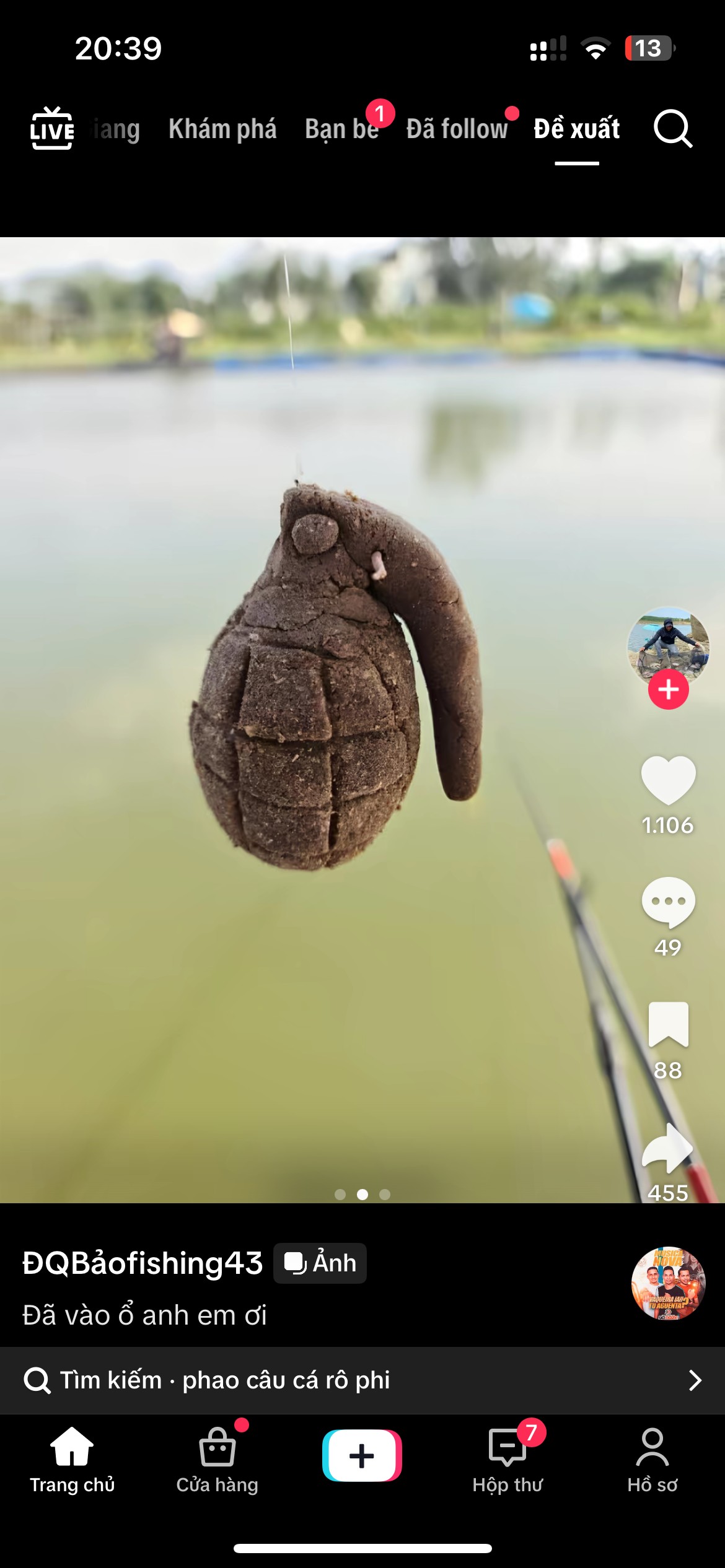Open the search magnifier icon
725x1568 pixels.
point(672,129)
